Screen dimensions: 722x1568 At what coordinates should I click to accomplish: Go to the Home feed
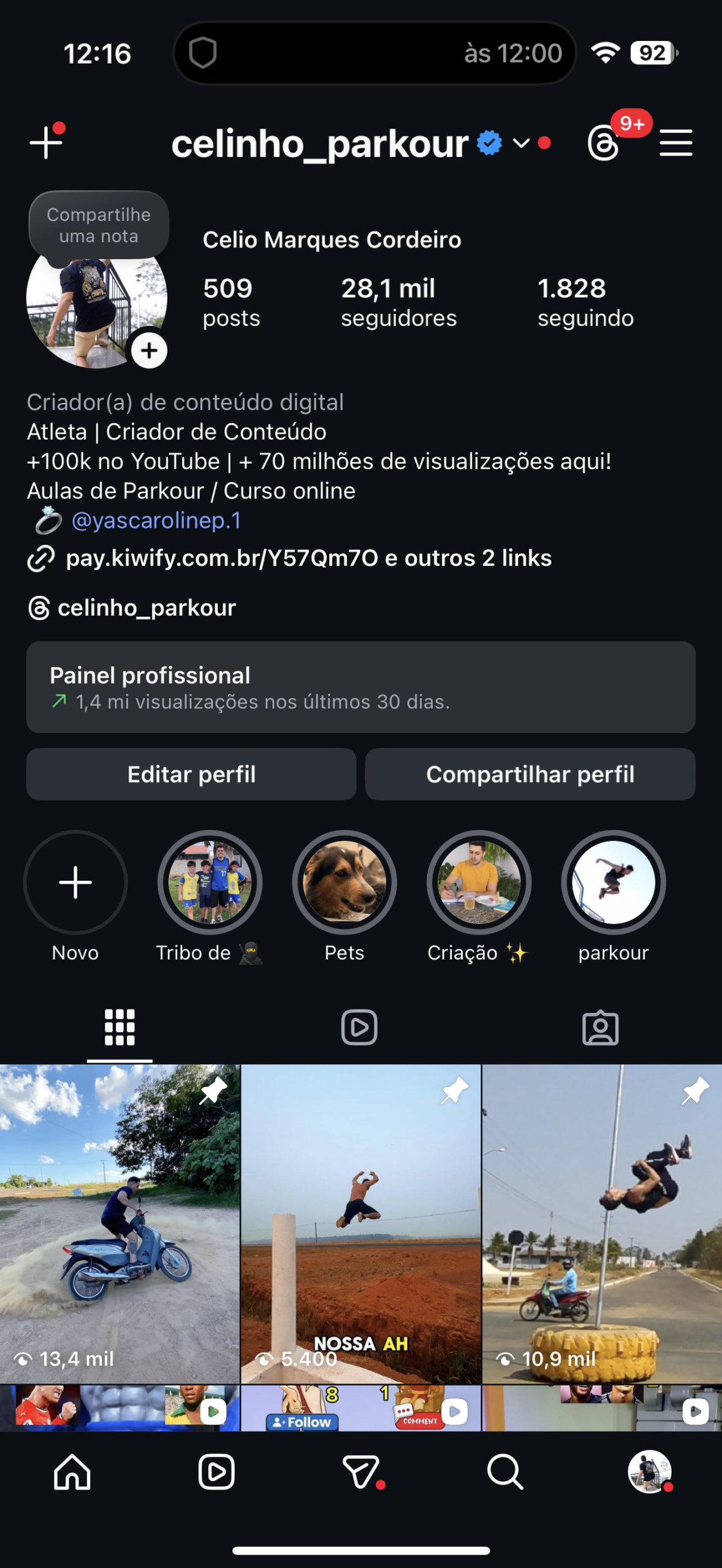pyautogui.click(x=72, y=1472)
